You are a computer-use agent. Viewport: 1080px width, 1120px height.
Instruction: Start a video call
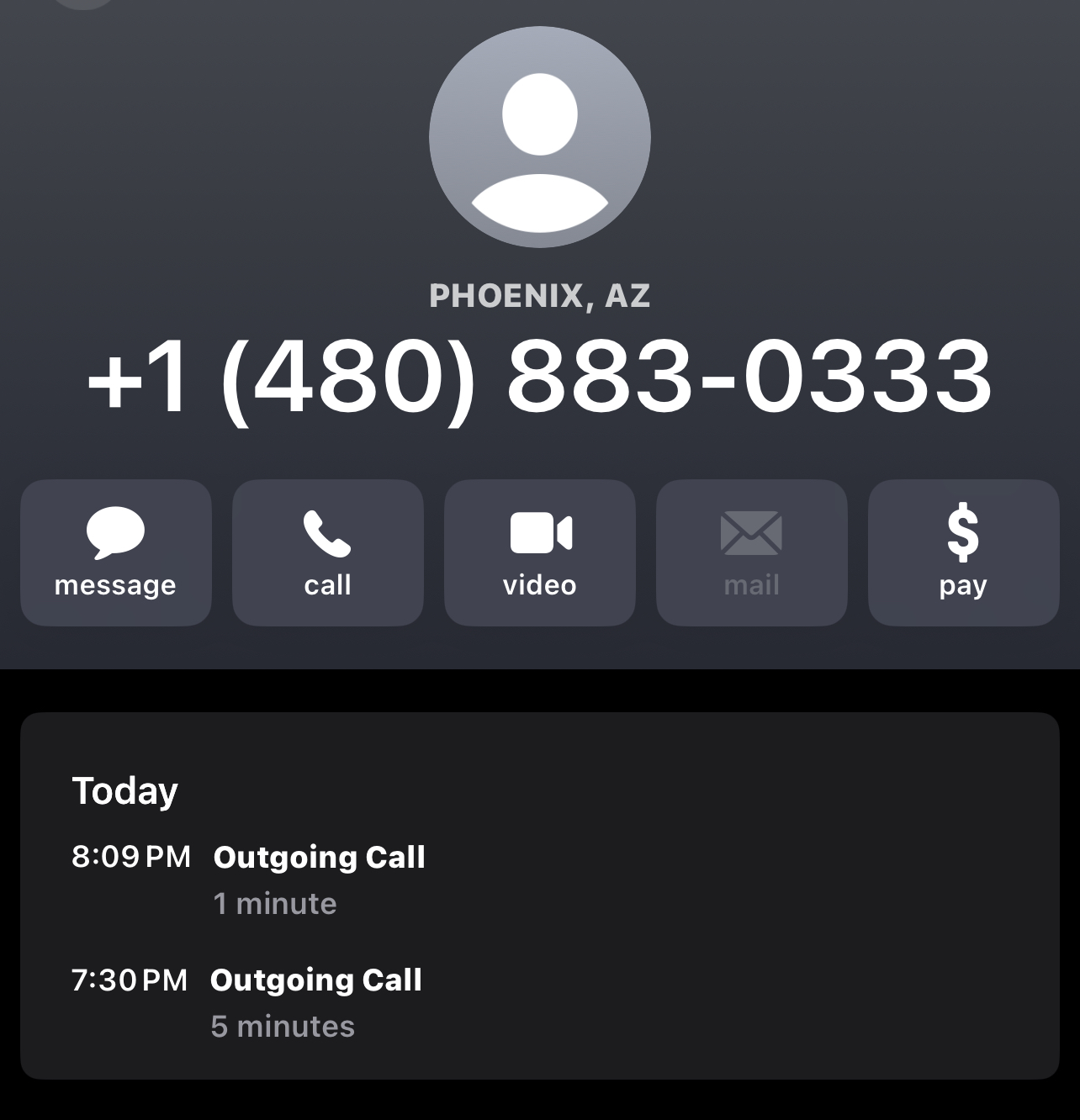540,552
